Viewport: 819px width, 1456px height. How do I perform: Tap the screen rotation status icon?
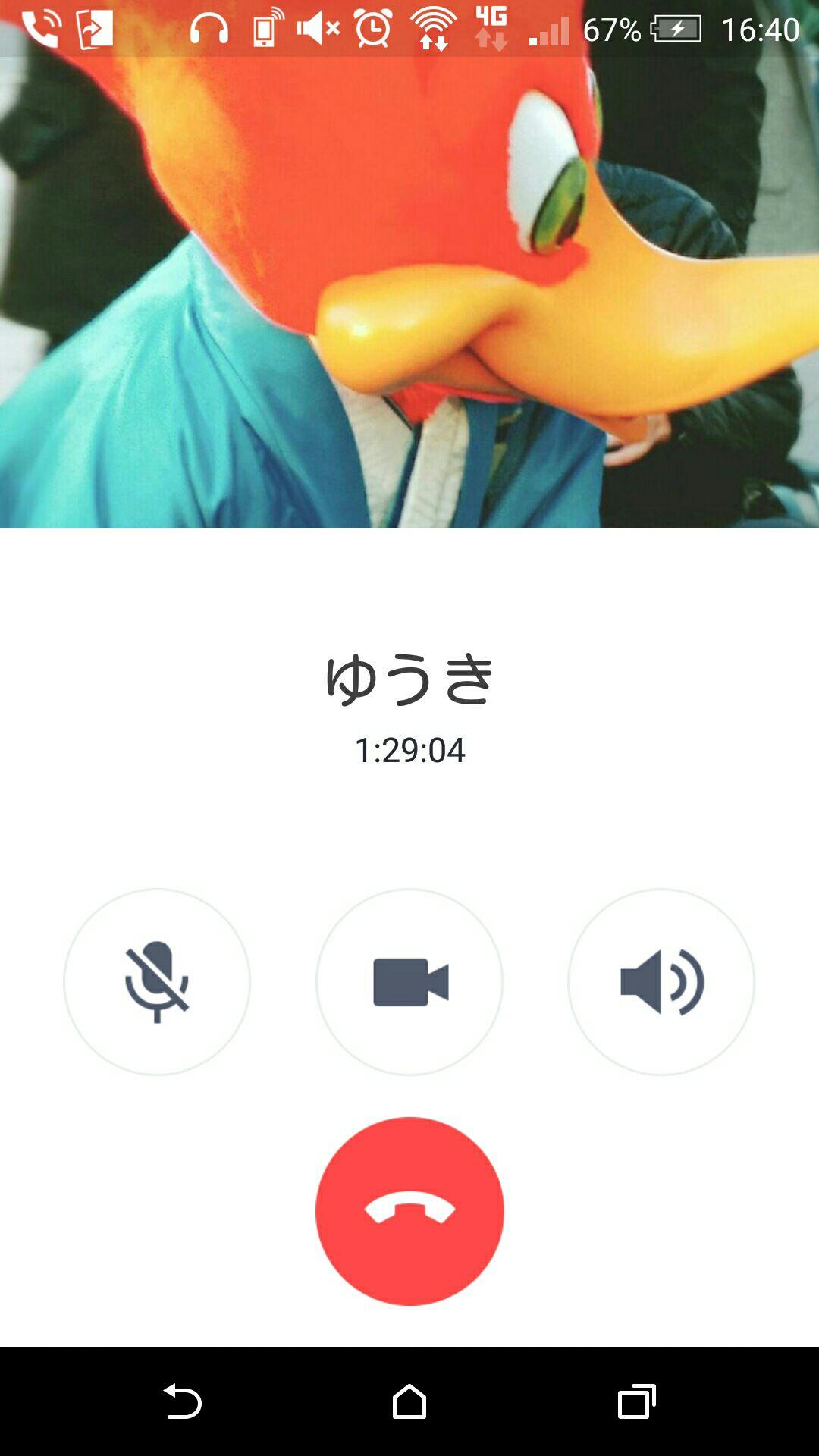pos(96,29)
